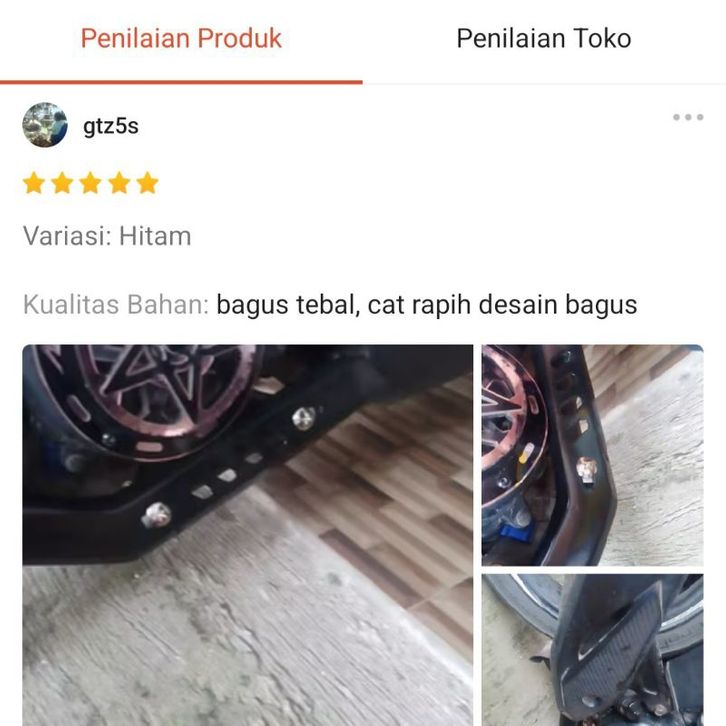The image size is (726, 726).
Task: Switch to the Penilaian Toko tab
Action: tap(543, 39)
